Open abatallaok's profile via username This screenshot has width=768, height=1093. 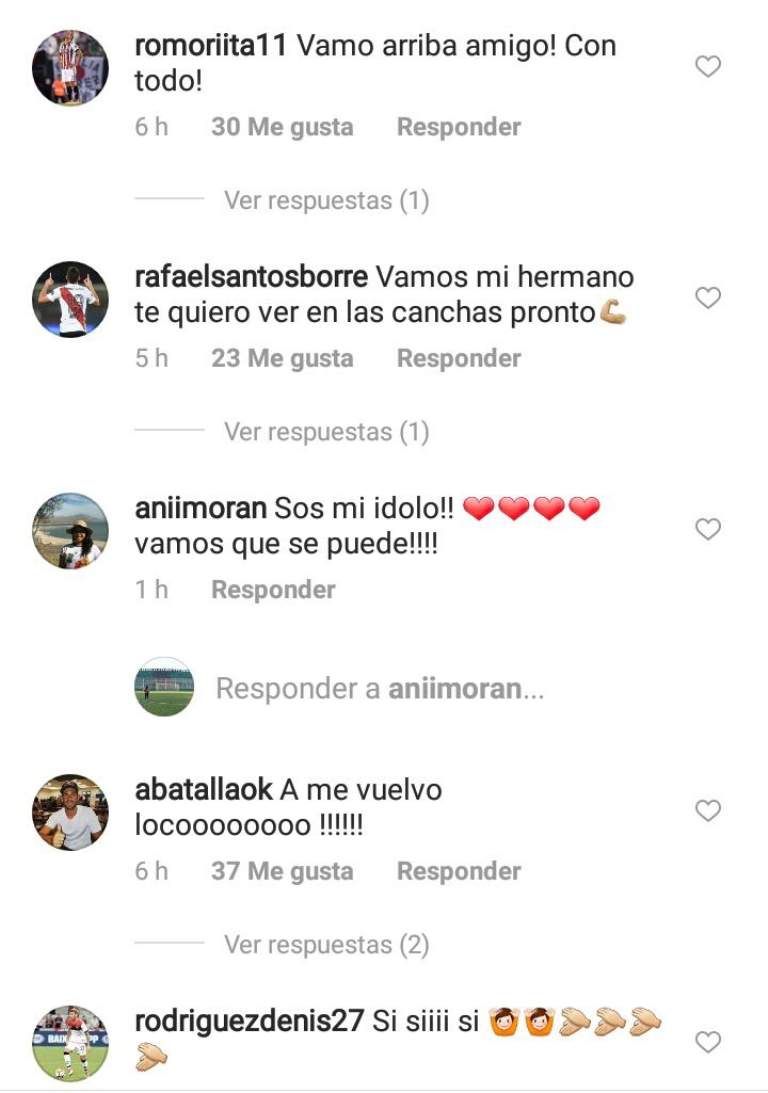[203, 789]
